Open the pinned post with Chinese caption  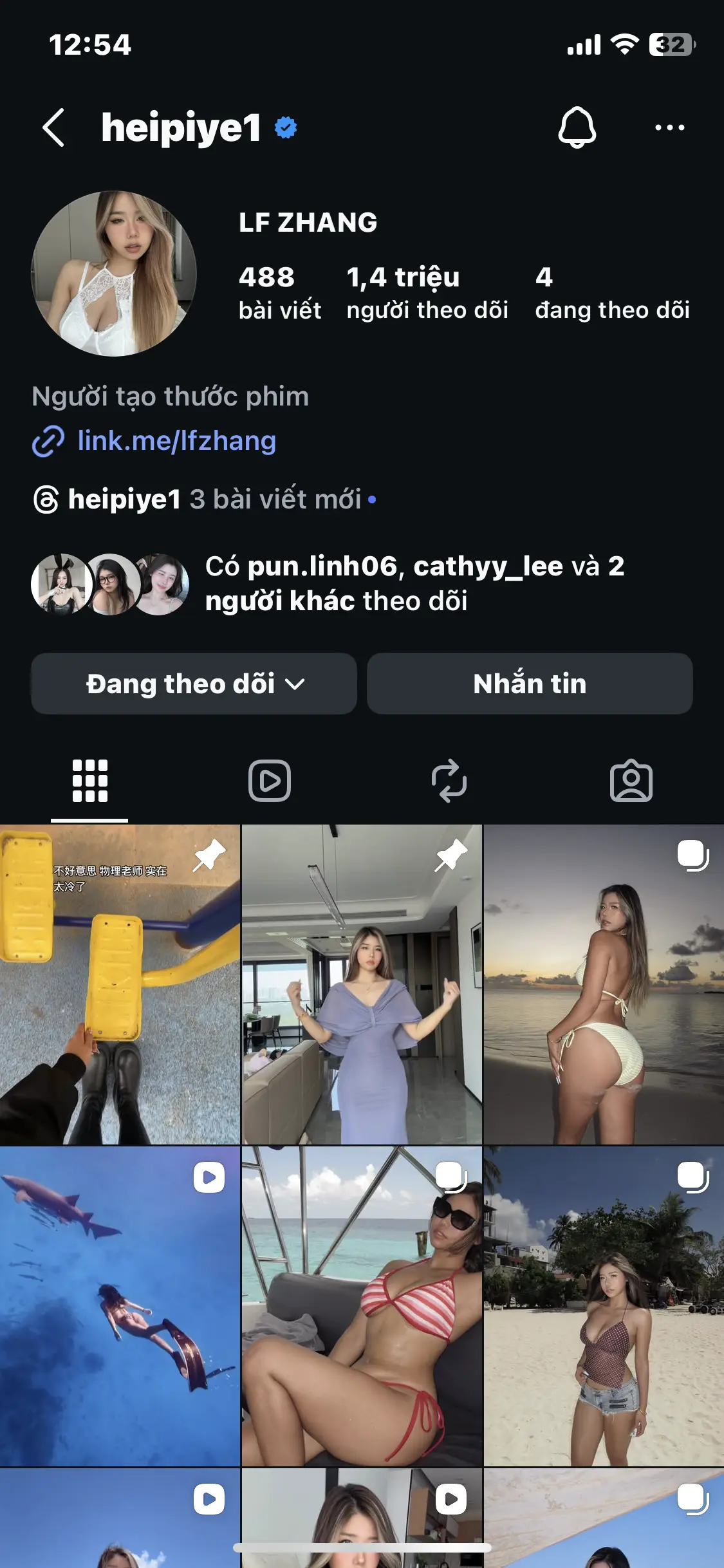(120, 985)
